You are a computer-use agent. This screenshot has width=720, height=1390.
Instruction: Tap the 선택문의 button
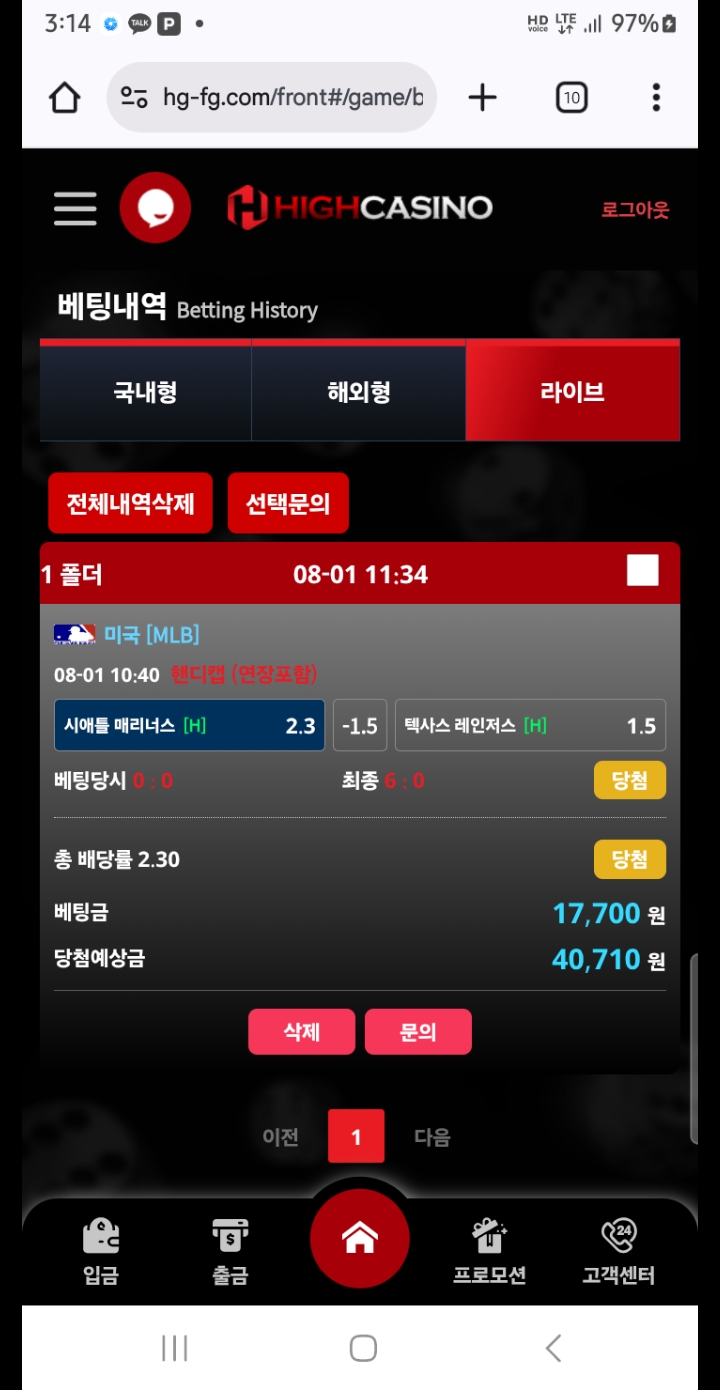click(288, 503)
